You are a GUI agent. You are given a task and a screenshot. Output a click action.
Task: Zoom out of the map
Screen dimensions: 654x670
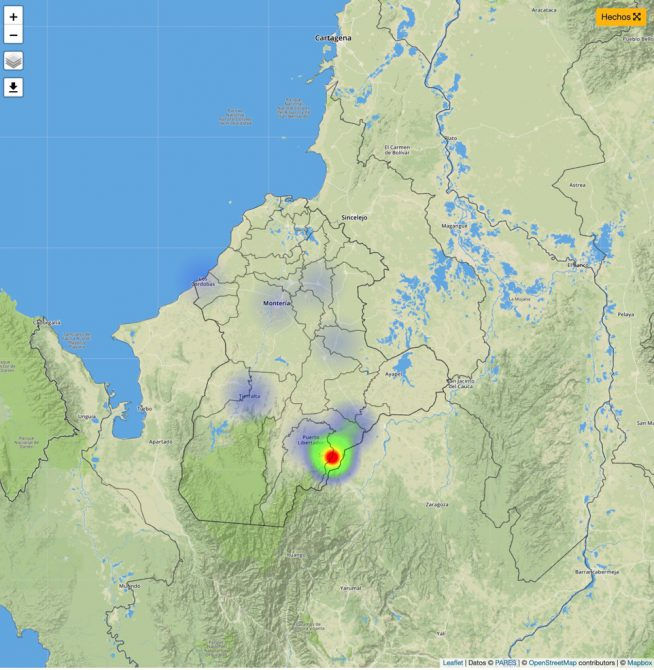tap(13, 36)
